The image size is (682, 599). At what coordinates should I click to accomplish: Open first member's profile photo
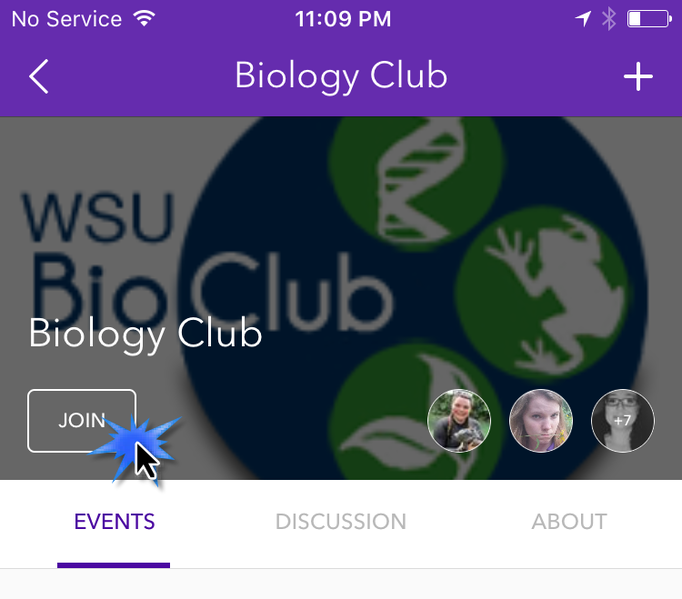click(459, 421)
